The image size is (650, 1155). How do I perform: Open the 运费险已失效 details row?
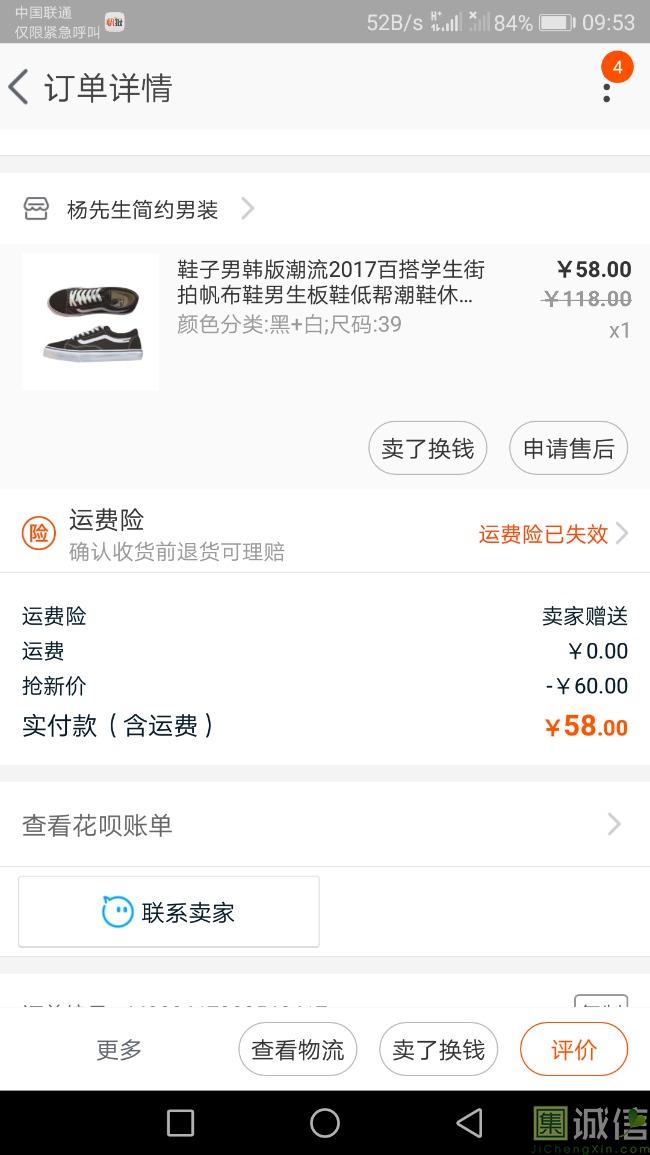pyautogui.click(x=552, y=534)
